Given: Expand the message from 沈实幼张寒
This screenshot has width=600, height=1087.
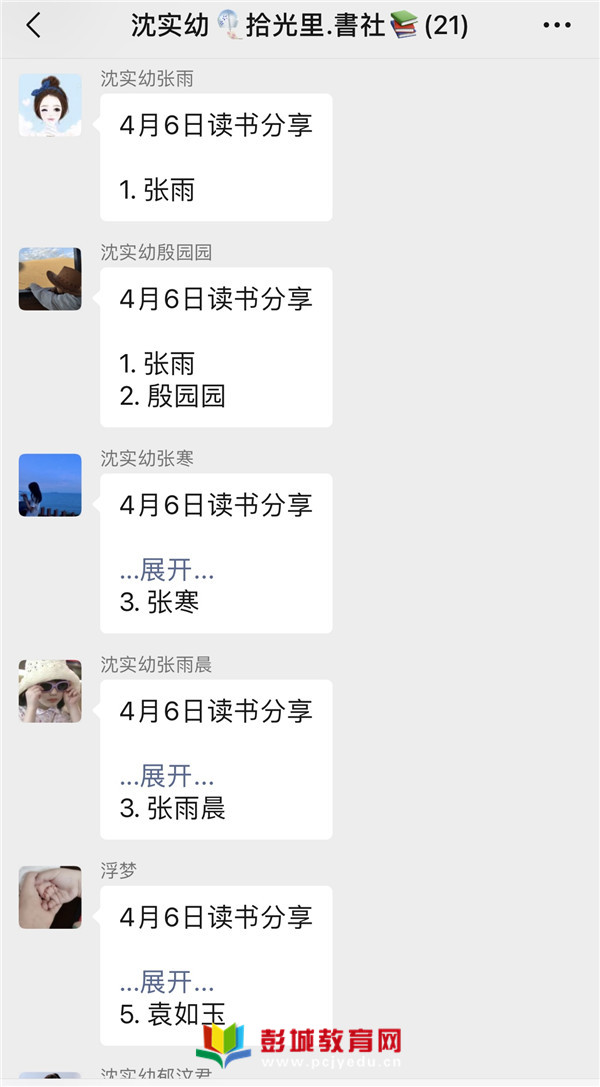Looking at the screenshot, I should pos(167,570).
